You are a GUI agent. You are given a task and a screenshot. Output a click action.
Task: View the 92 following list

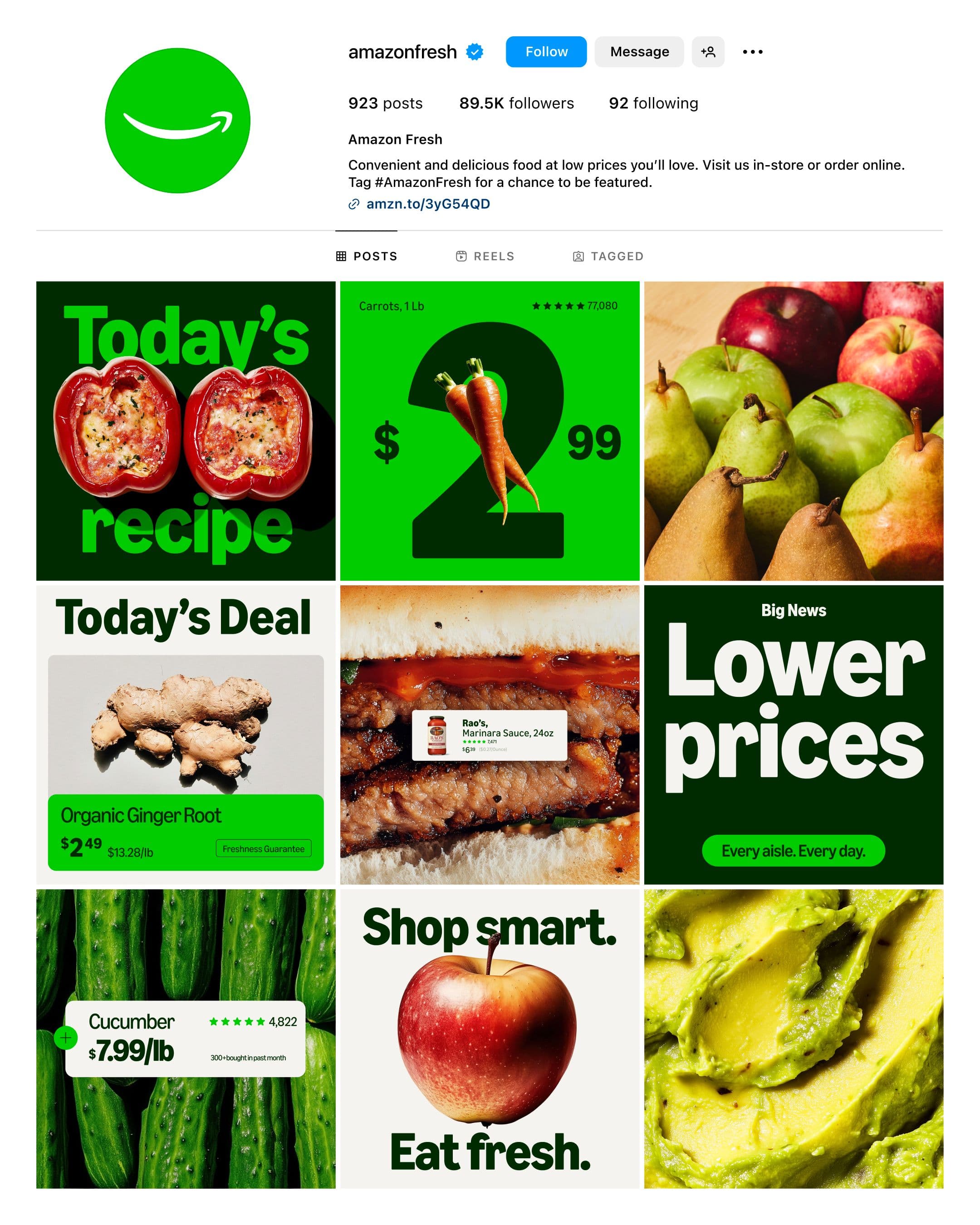pyautogui.click(x=653, y=103)
